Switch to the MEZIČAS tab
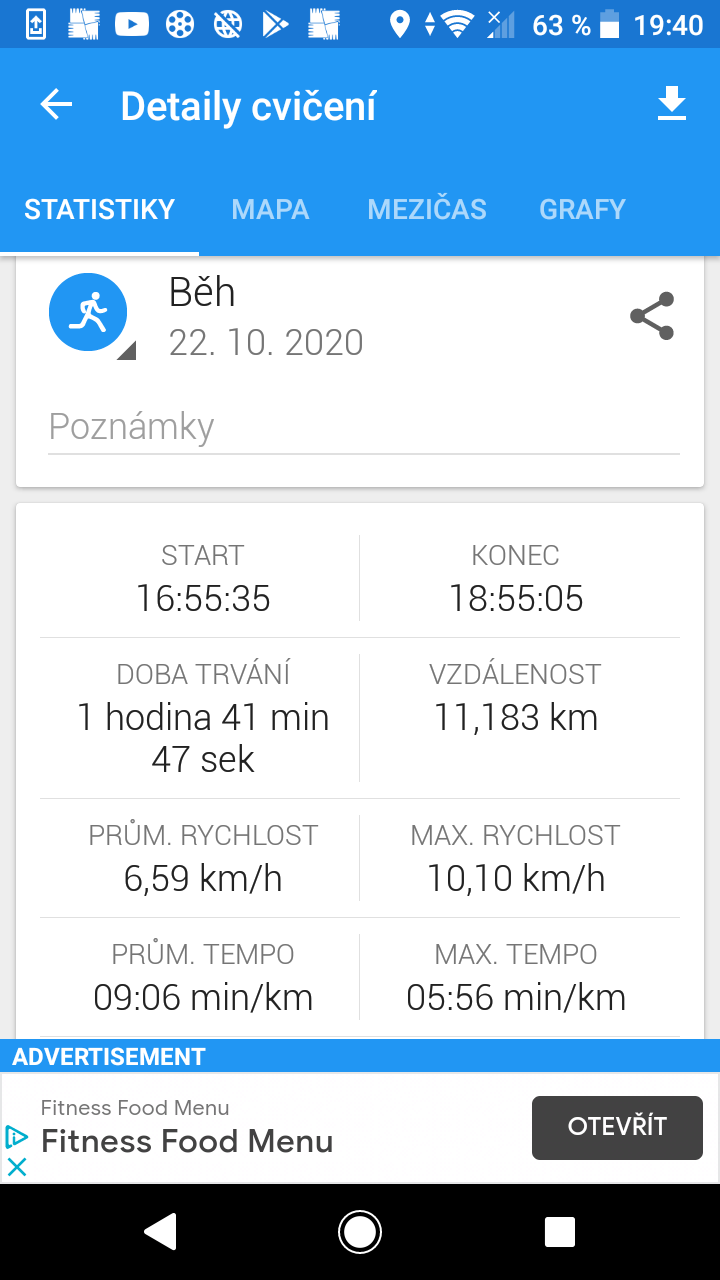 427,209
